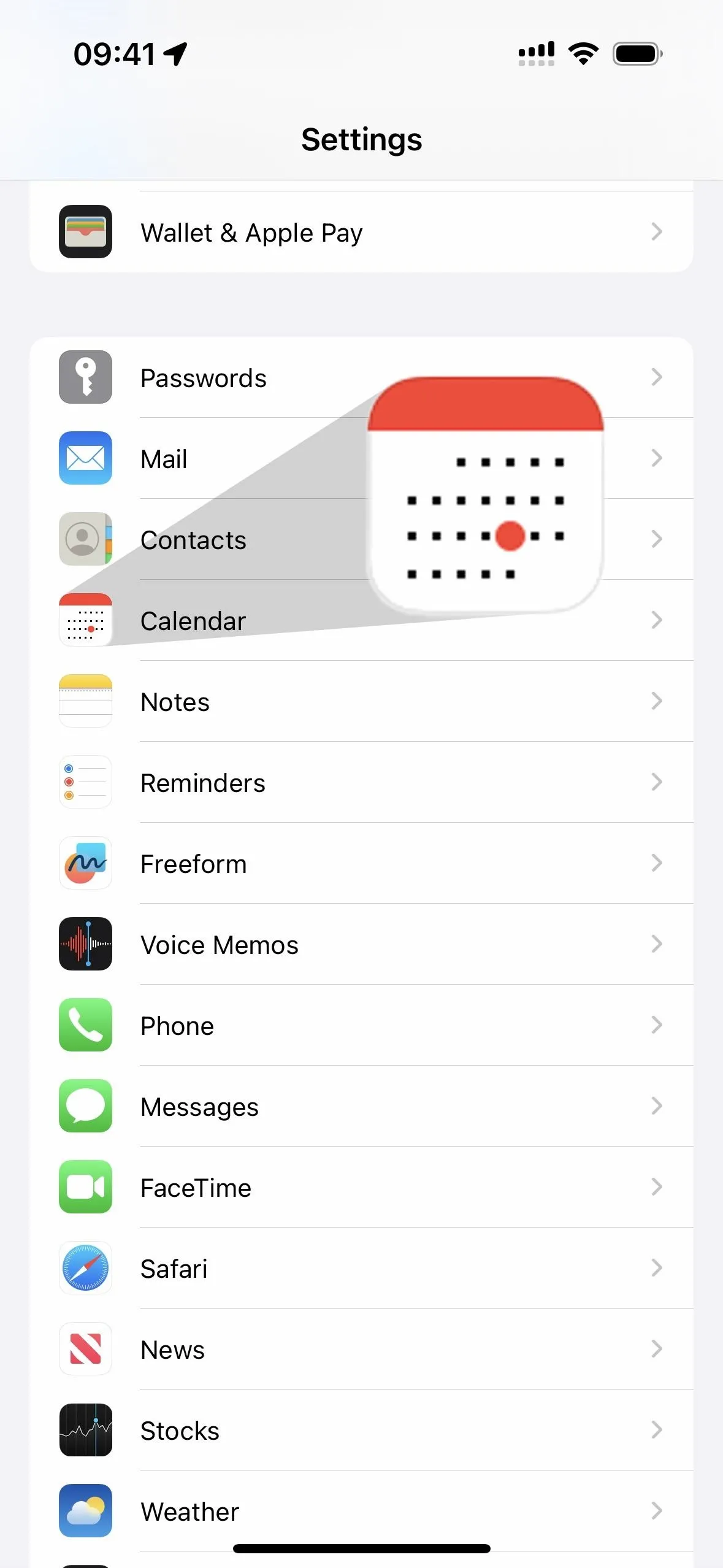Screen dimensions: 723x1568
Task: Select the Safari row
Action: click(x=361, y=1268)
